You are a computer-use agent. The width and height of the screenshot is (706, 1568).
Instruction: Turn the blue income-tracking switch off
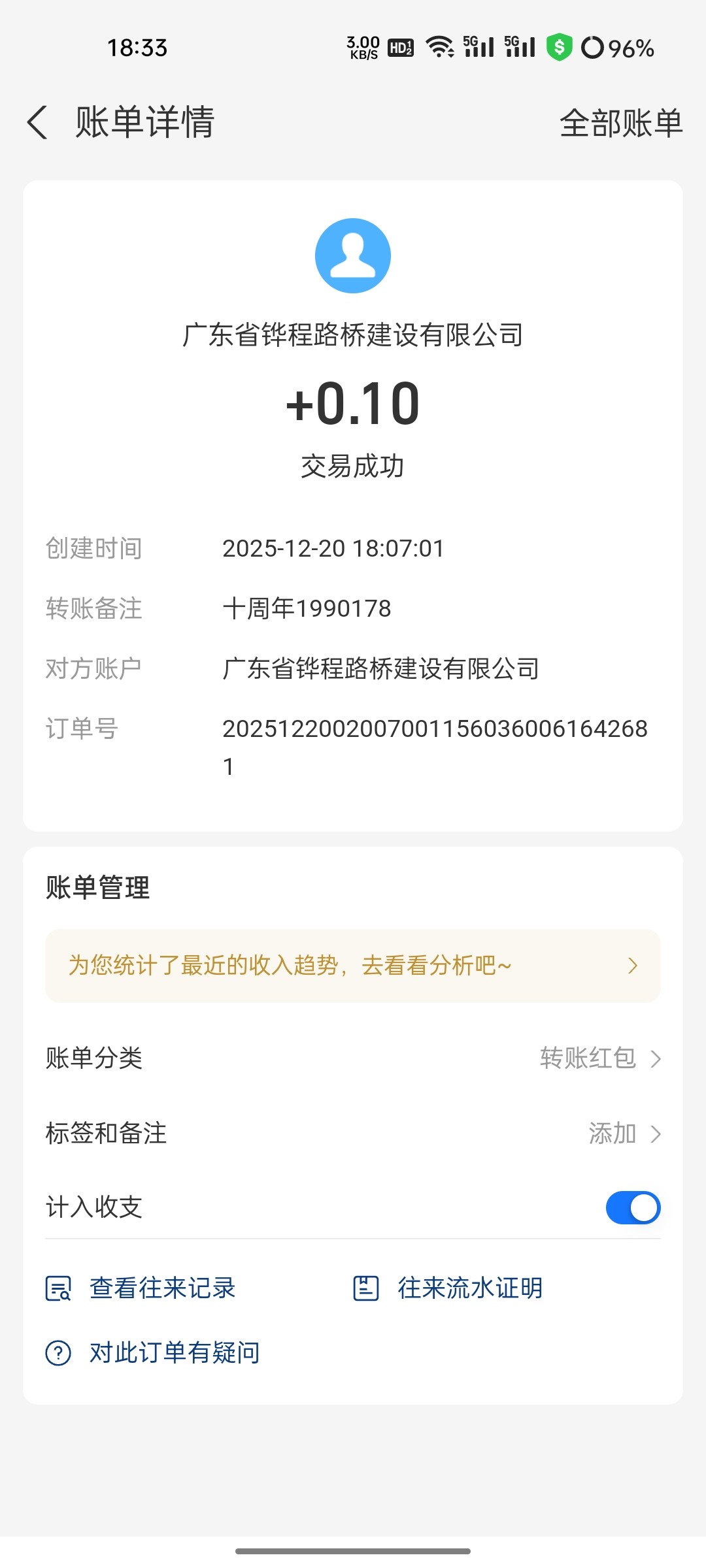tap(632, 1207)
